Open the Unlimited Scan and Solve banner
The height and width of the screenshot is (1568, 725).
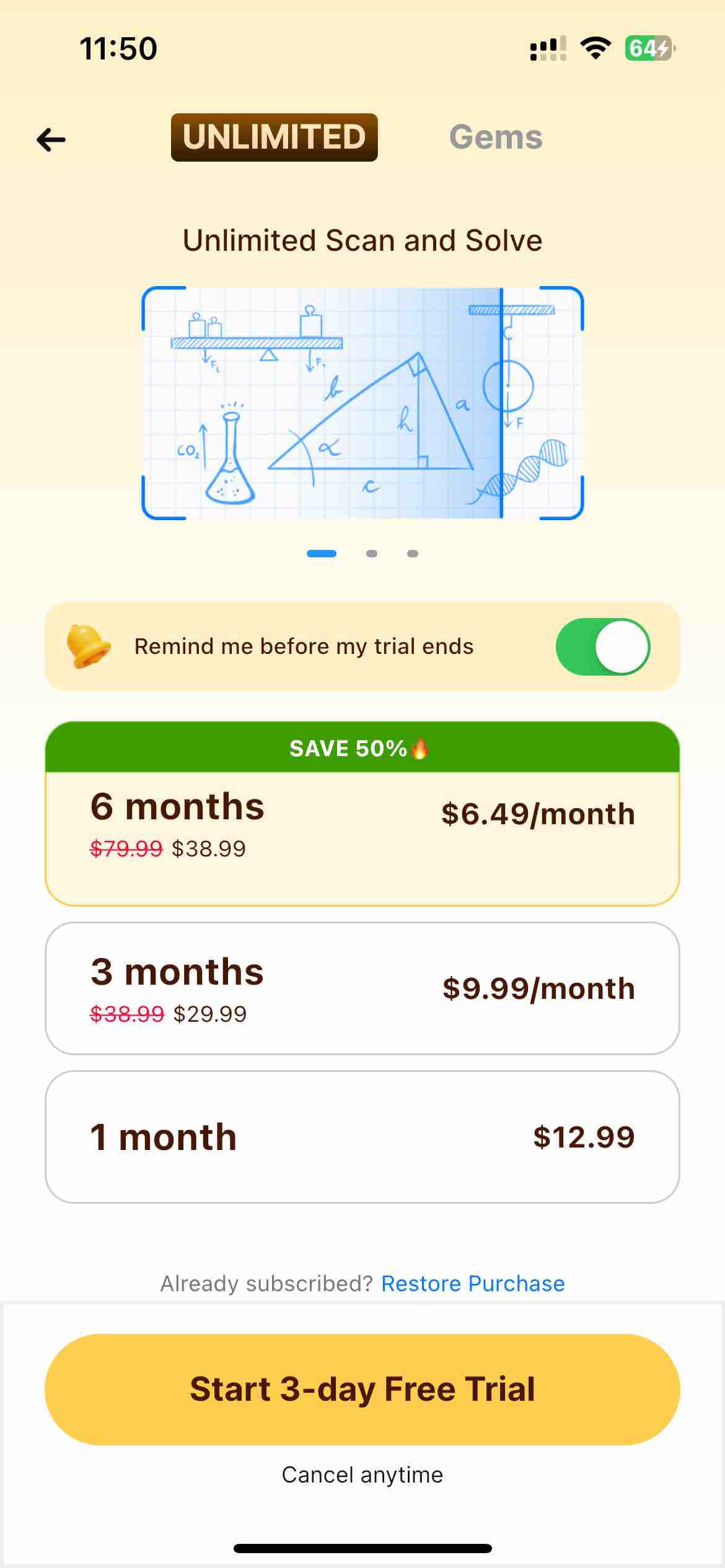[x=362, y=403]
